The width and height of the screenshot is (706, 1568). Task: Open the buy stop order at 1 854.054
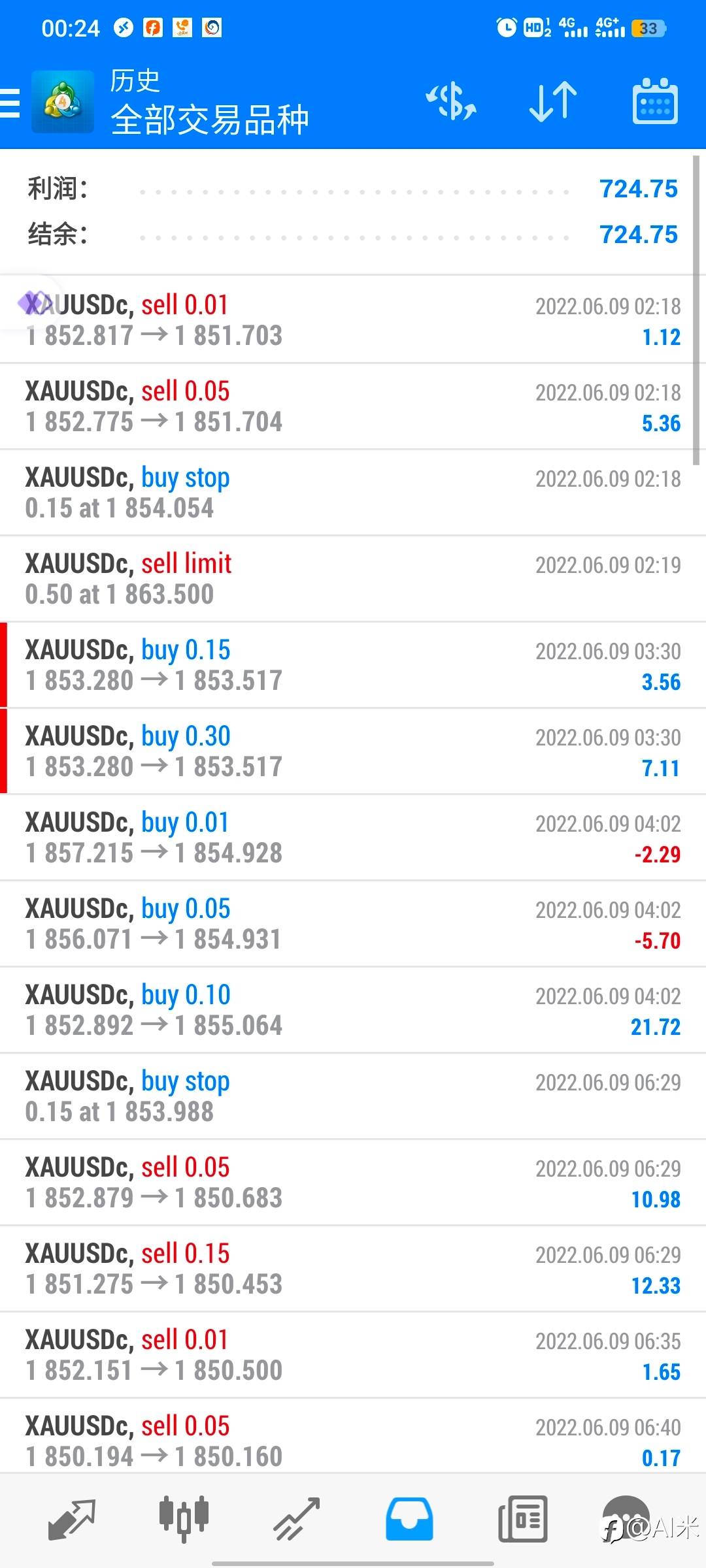(x=353, y=493)
